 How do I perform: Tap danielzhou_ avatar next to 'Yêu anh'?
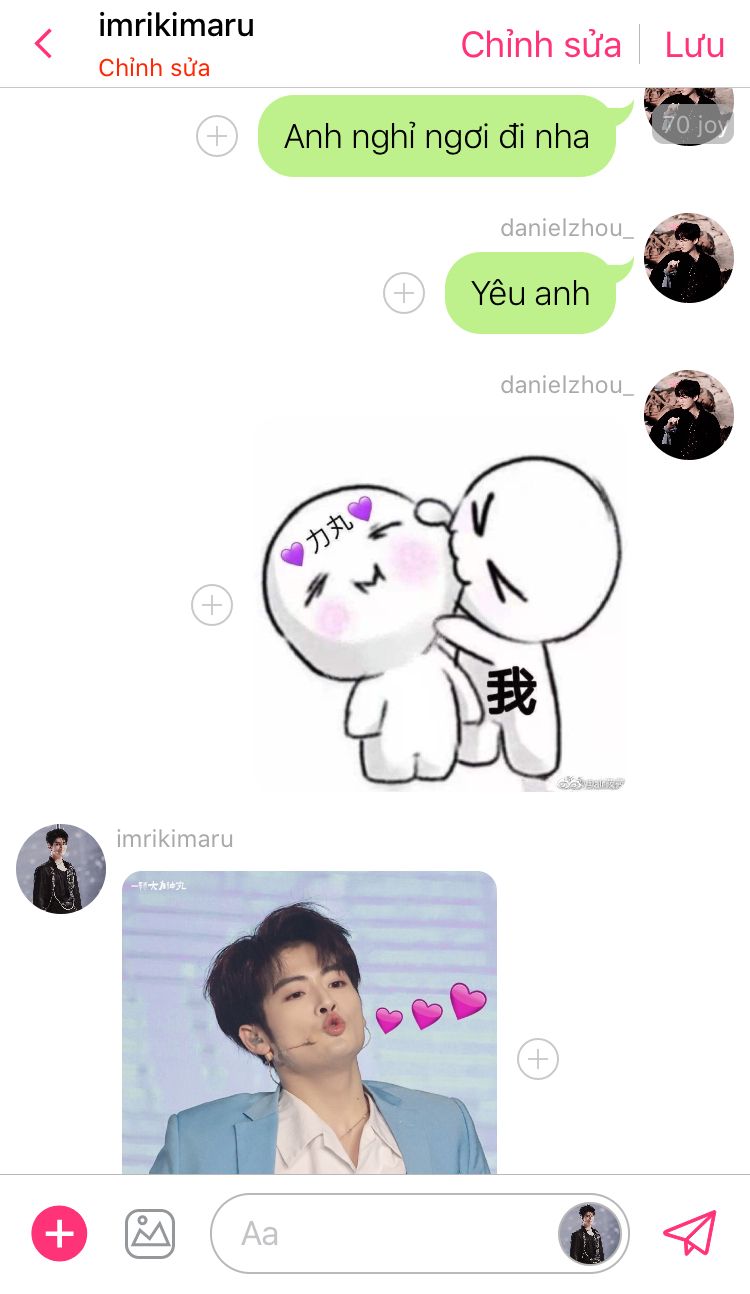point(689,258)
